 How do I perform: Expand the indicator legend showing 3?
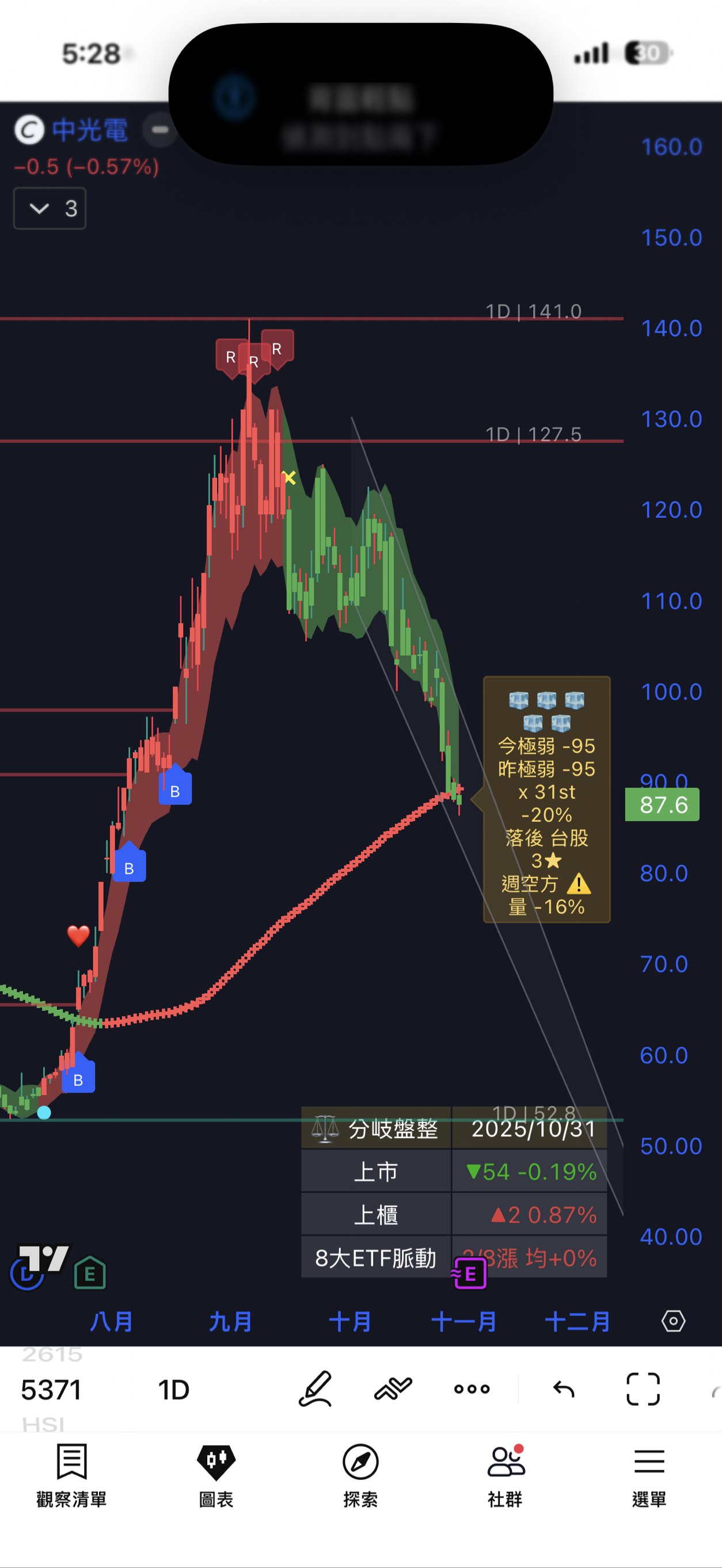pyautogui.click(x=50, y=209)
